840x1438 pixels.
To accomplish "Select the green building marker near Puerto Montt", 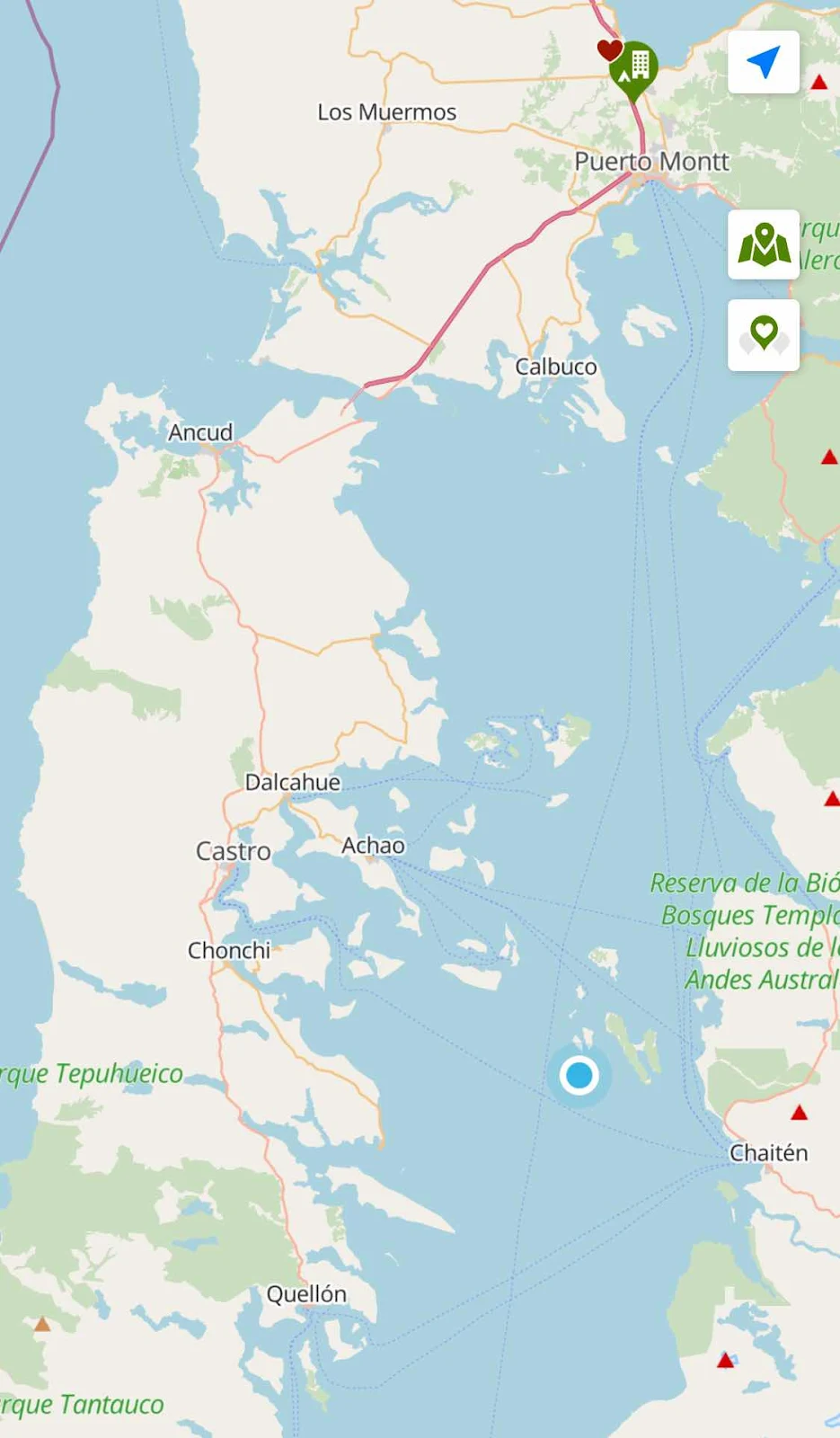I will pos(634,70).
